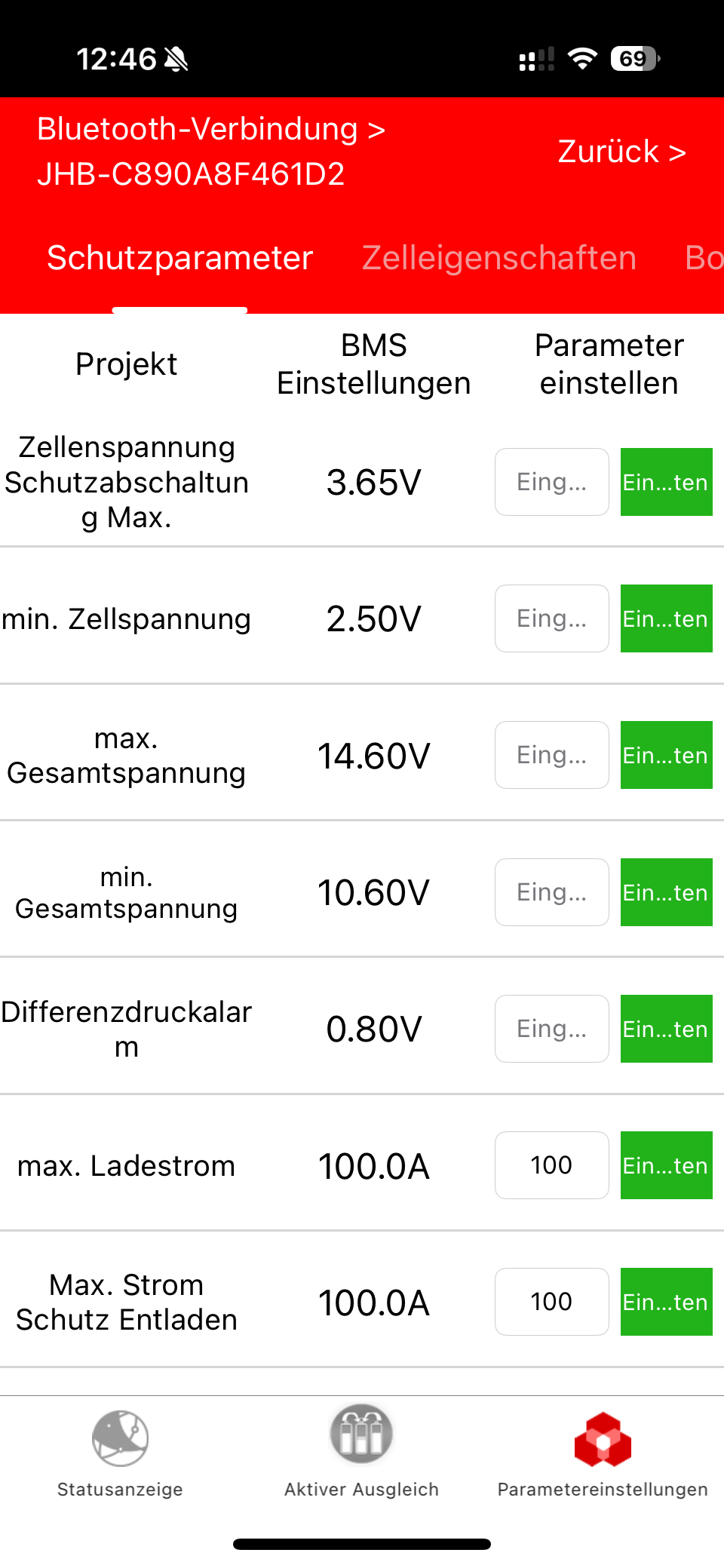Edit the max. Ladestrom field showing 100

pyautogui.click(x=552, y=1165)
